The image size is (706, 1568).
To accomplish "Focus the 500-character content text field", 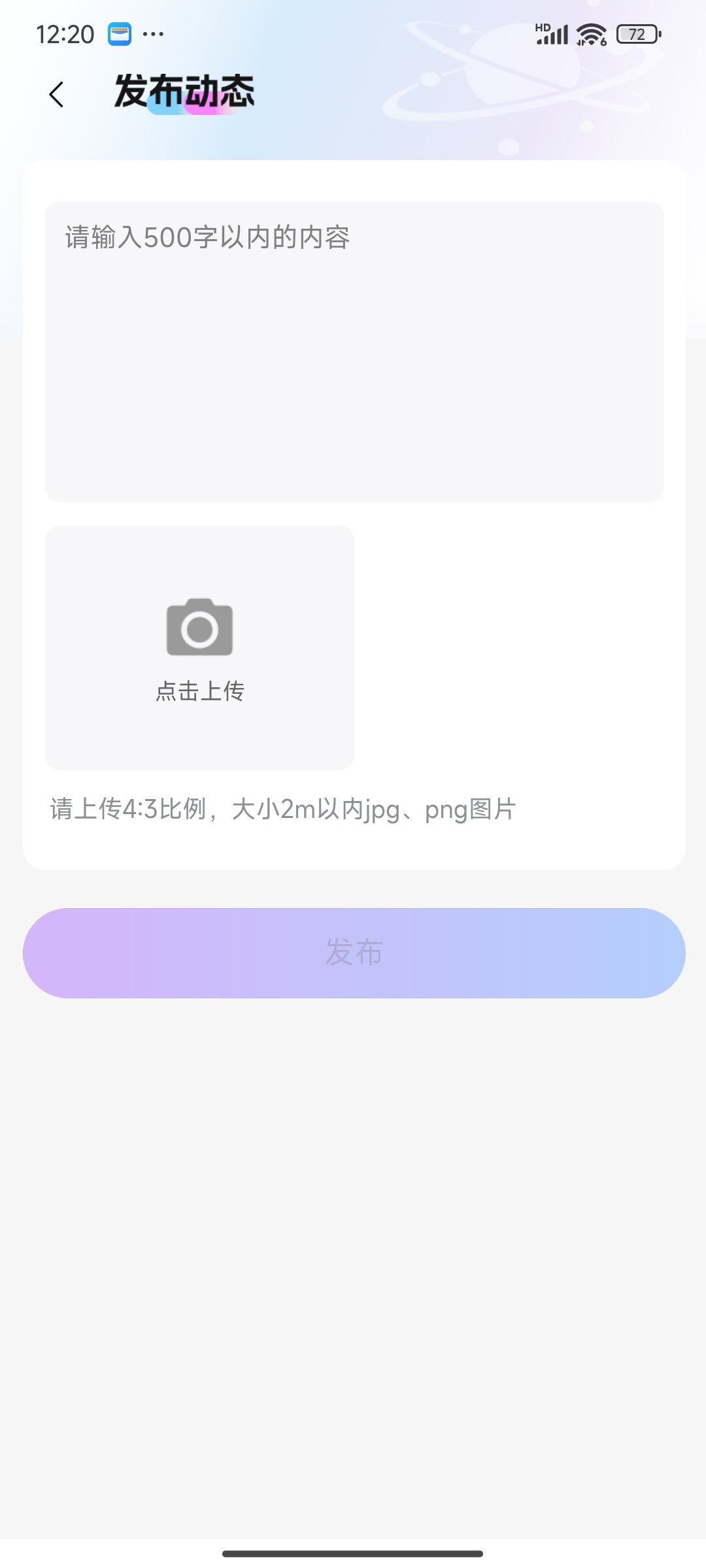I will [354, 351].
